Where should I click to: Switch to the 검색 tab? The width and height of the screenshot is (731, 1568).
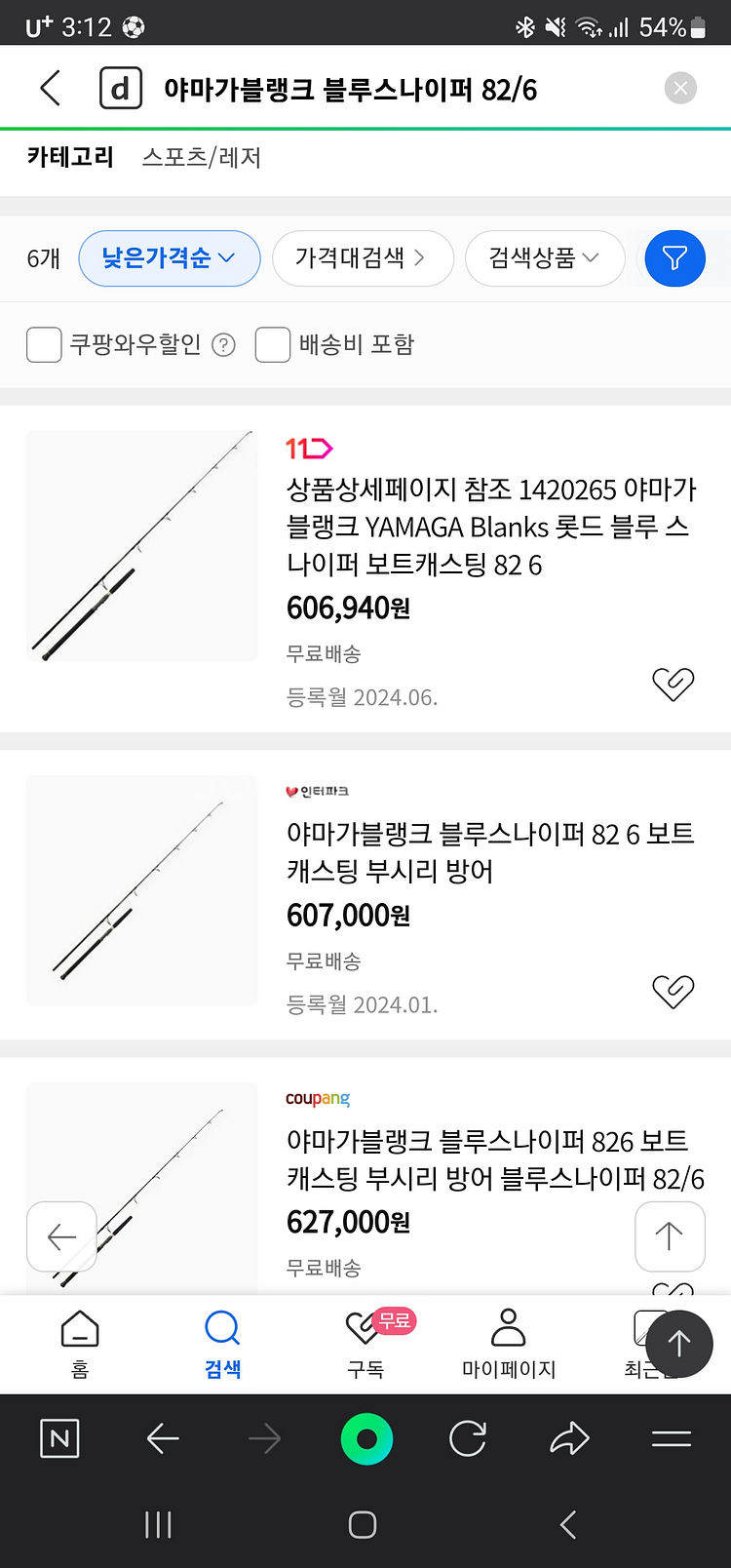(222, 1344)
